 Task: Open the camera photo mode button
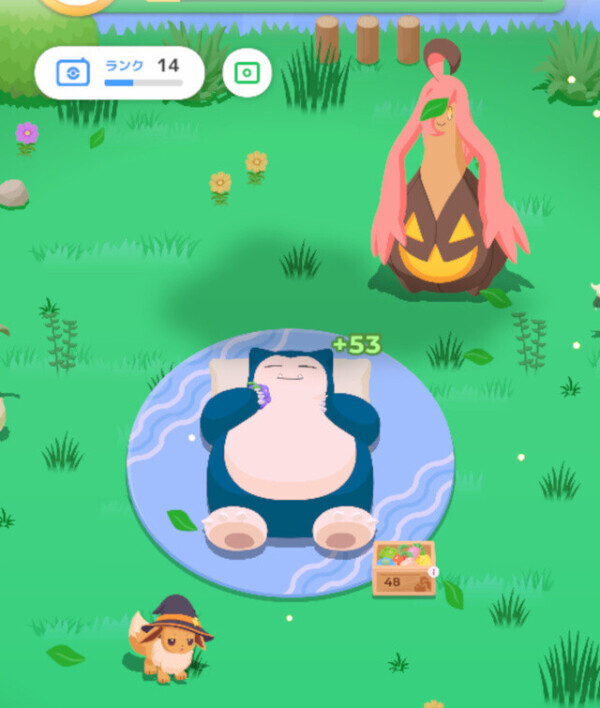pos(247,73)
